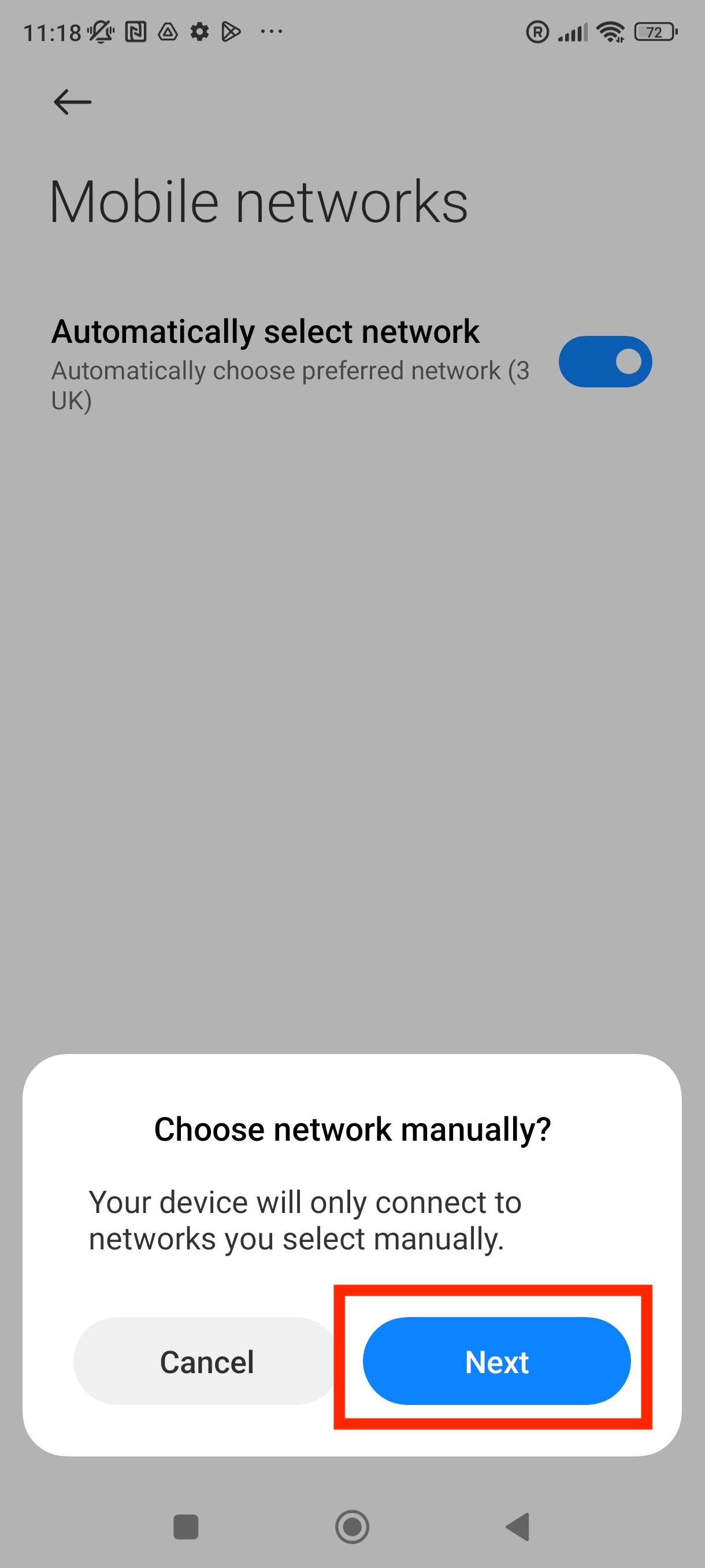This screenshot has width=705, height=1568.
Task: Tap the recents square navigation button
Action: click(185, 1525)
